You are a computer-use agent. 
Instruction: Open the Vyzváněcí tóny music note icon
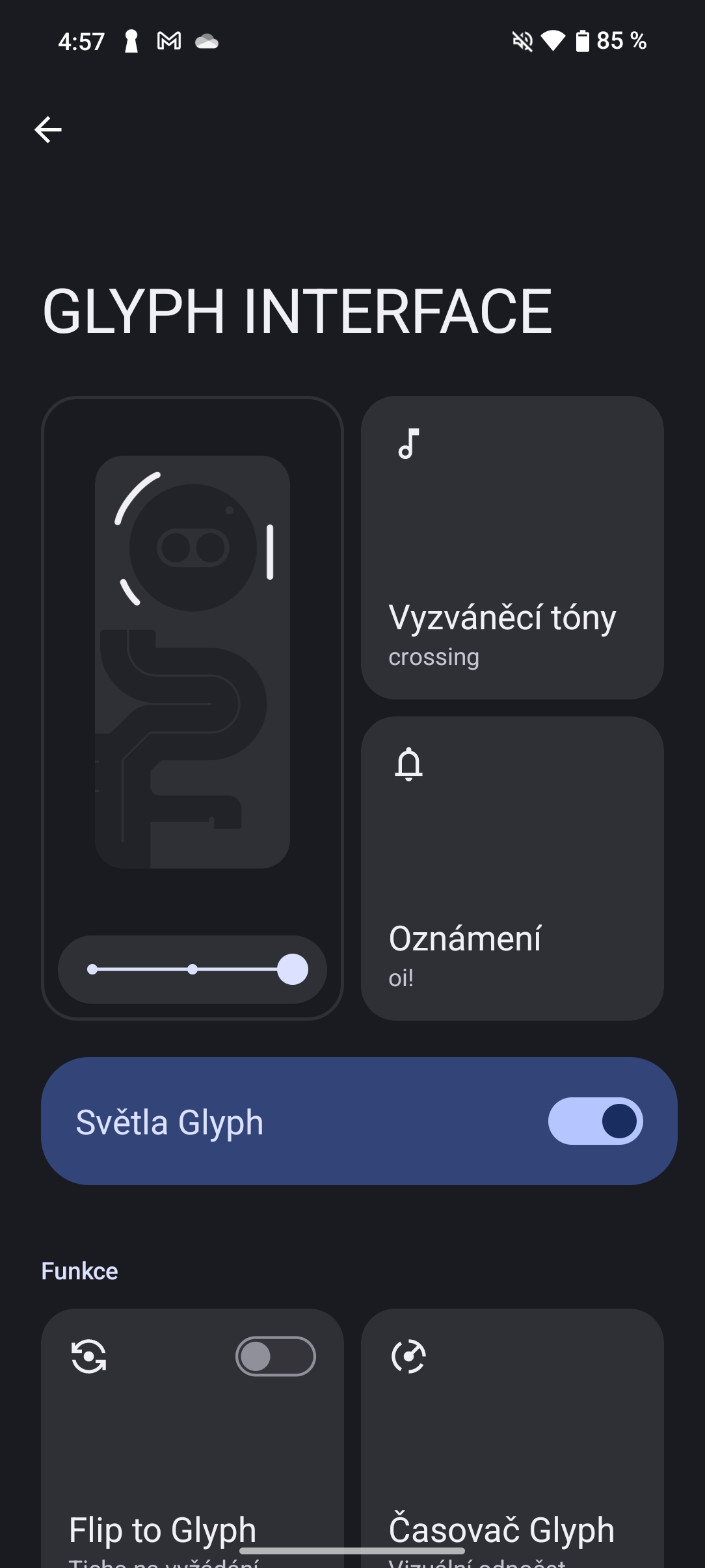click(409, 444)
